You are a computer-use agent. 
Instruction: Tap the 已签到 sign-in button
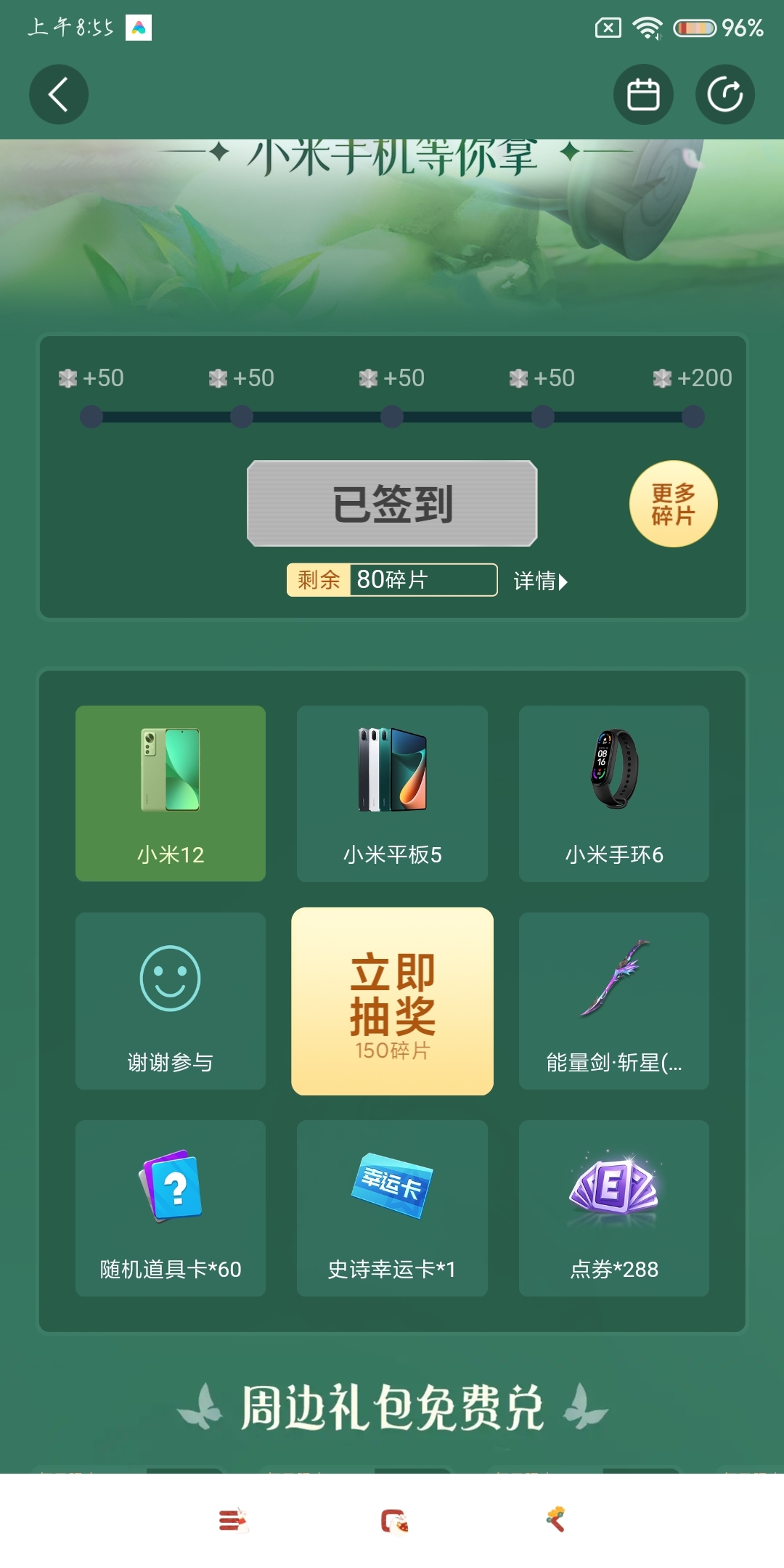[x=392, y=503]
